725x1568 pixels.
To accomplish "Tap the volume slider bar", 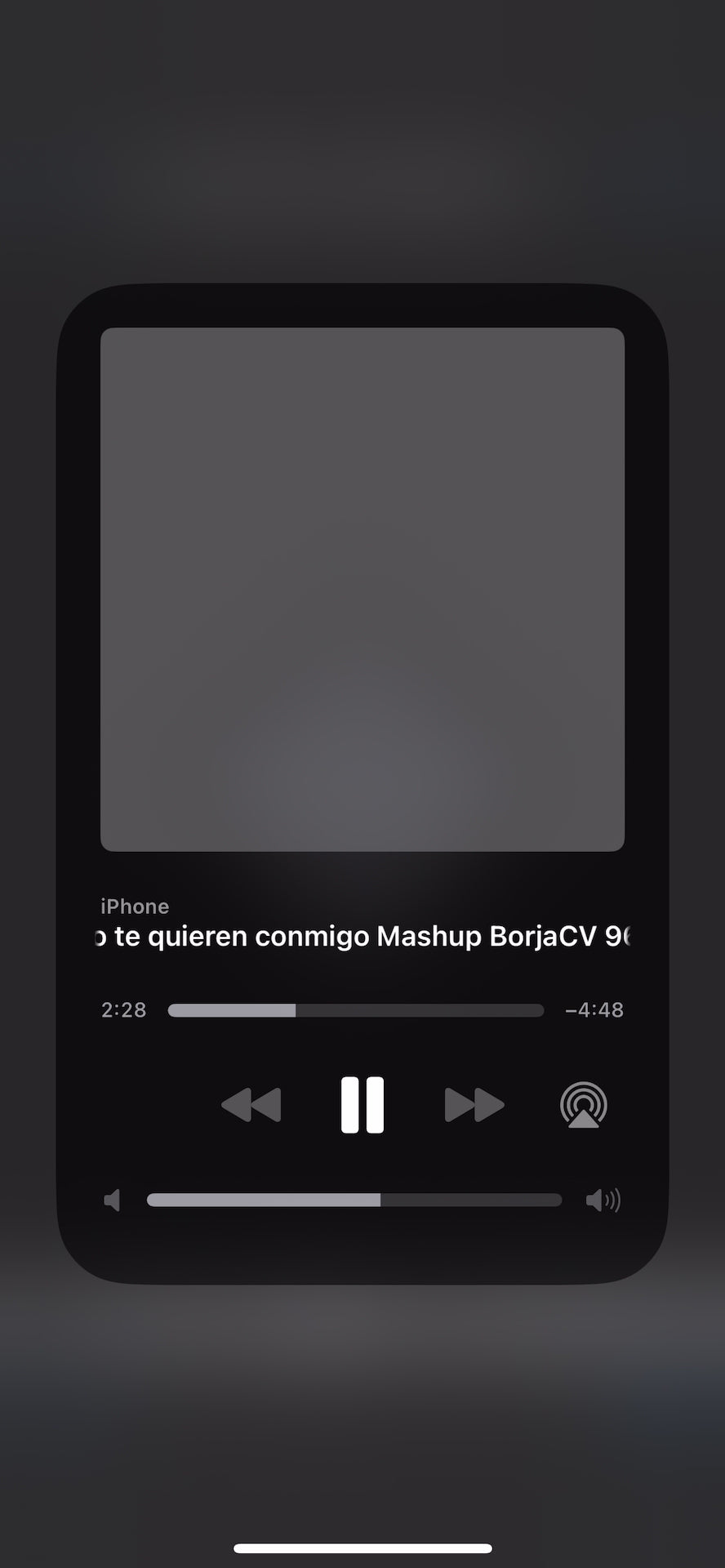I will pos(354,1200).
